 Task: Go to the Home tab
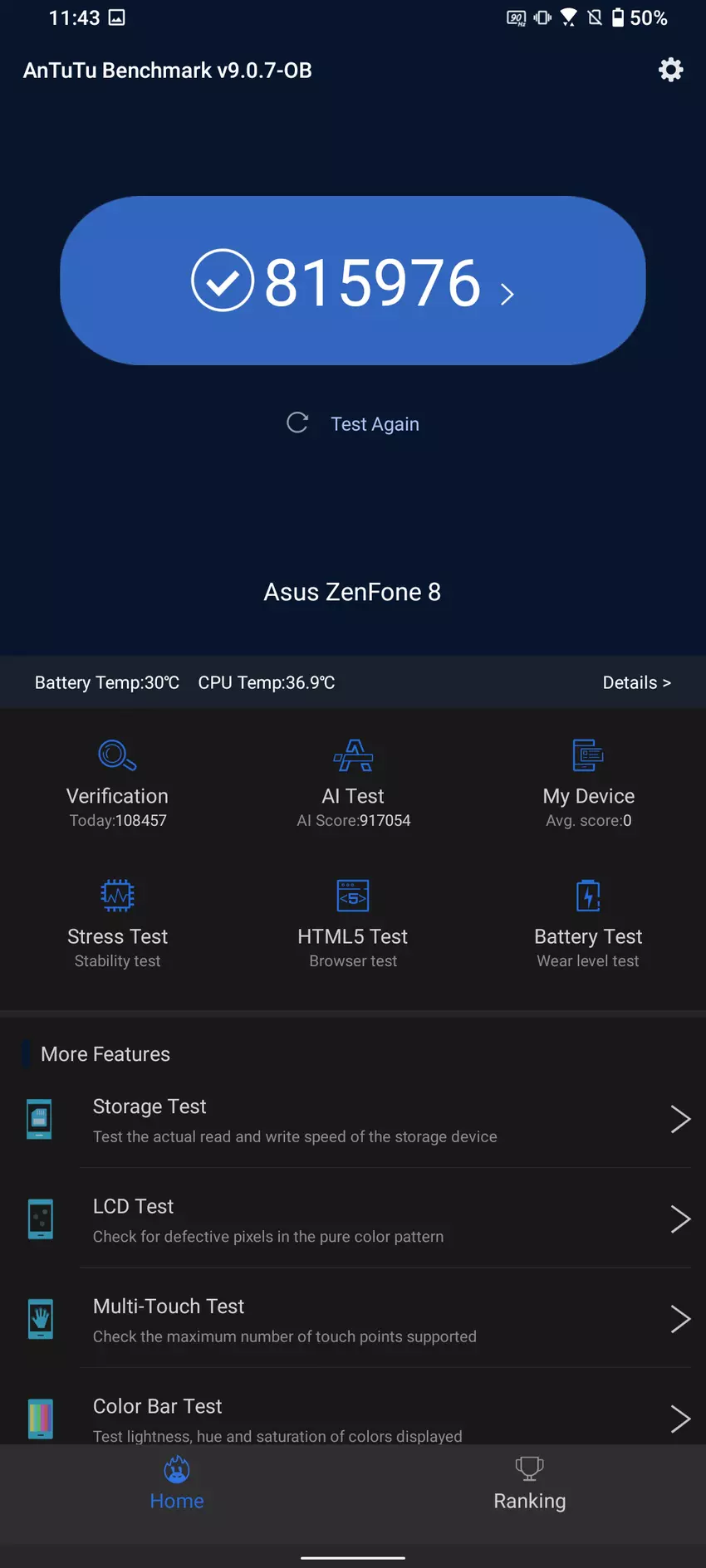pyautogui.click(x=176, y=1485)
